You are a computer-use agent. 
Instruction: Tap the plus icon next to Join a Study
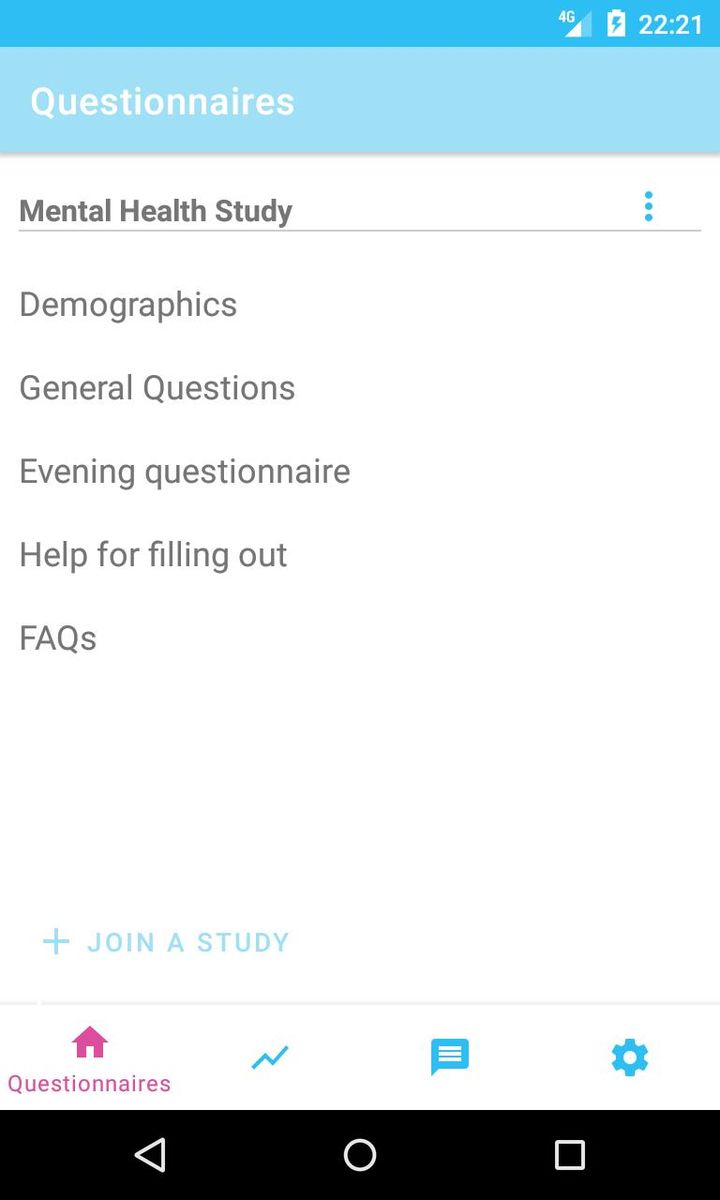point(55,940)
